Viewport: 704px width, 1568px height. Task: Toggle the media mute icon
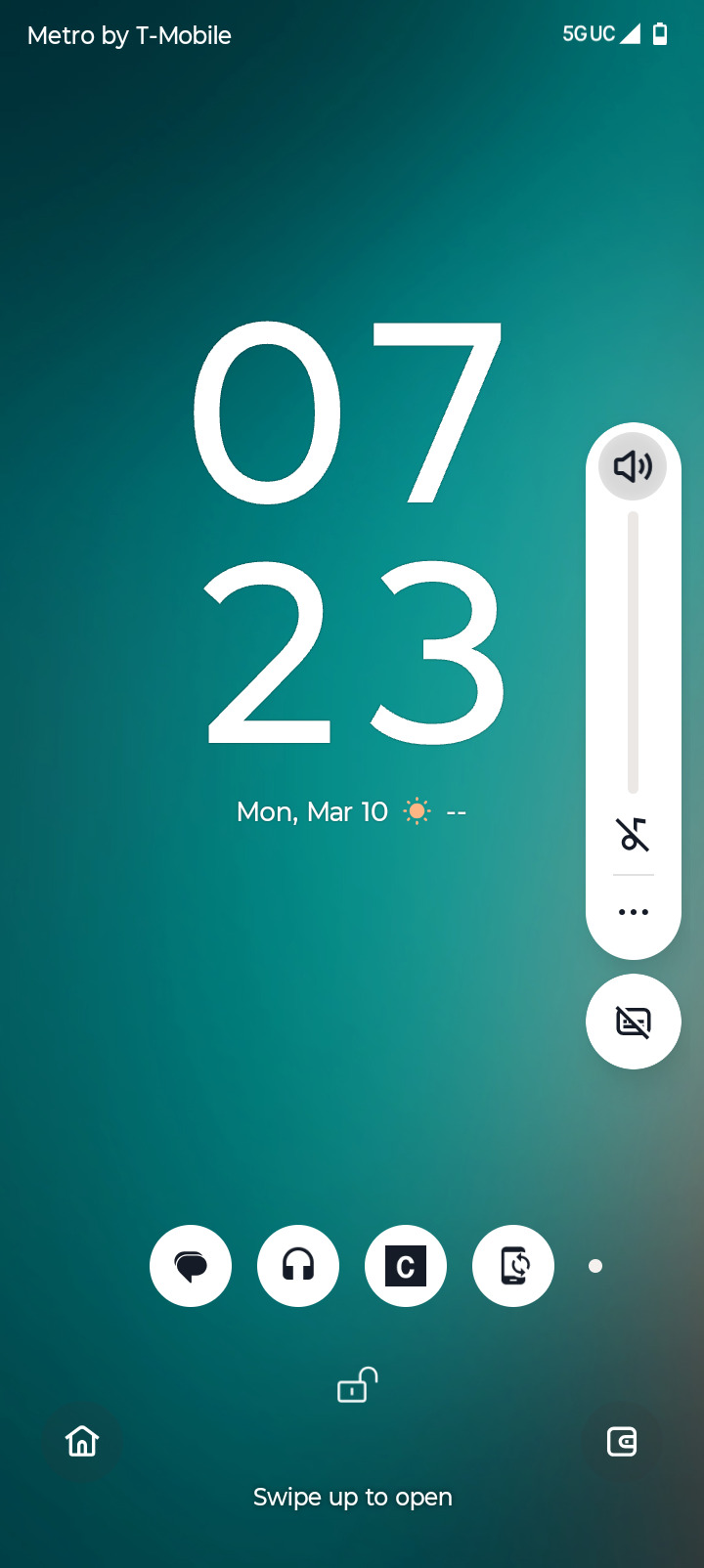633,835
